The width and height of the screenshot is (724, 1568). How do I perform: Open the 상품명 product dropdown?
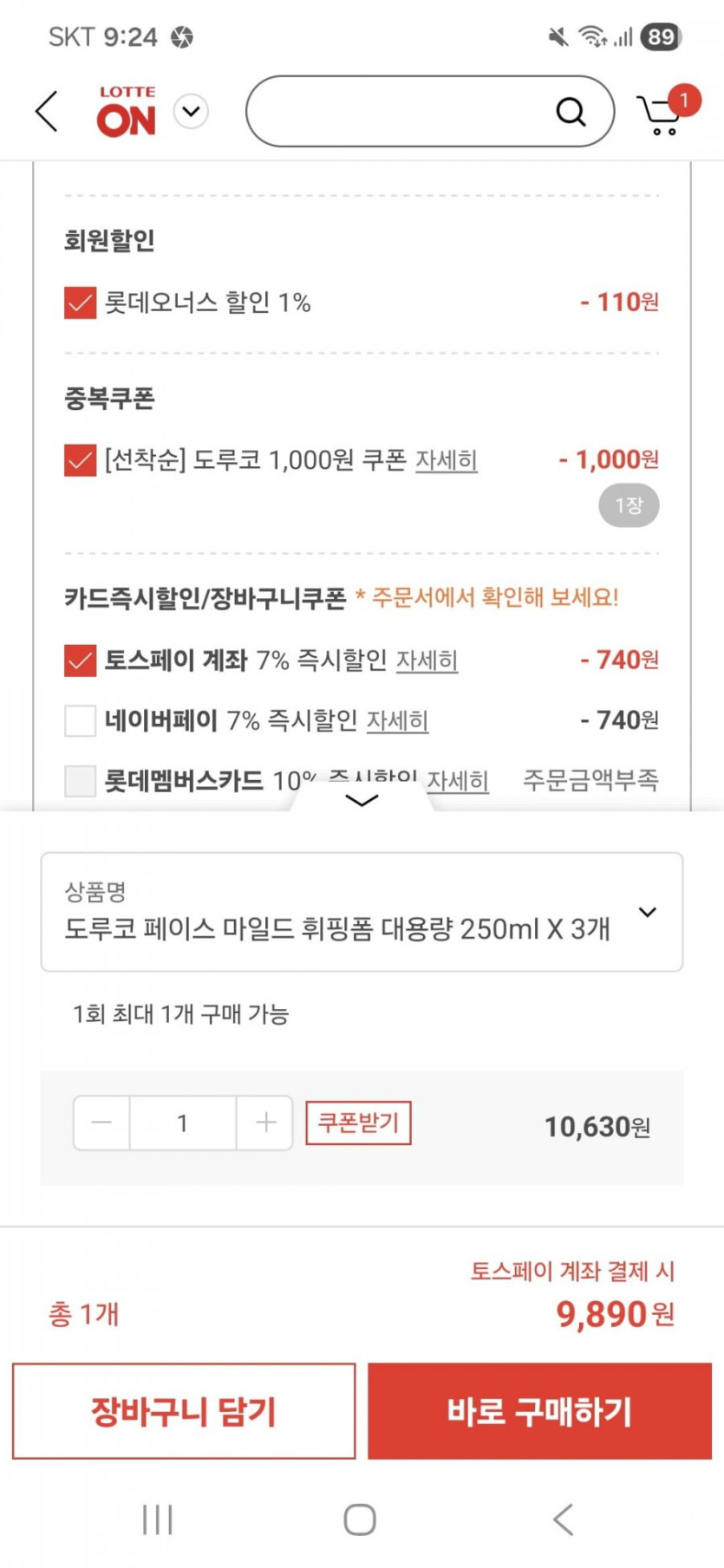click(x=647, y=912)
